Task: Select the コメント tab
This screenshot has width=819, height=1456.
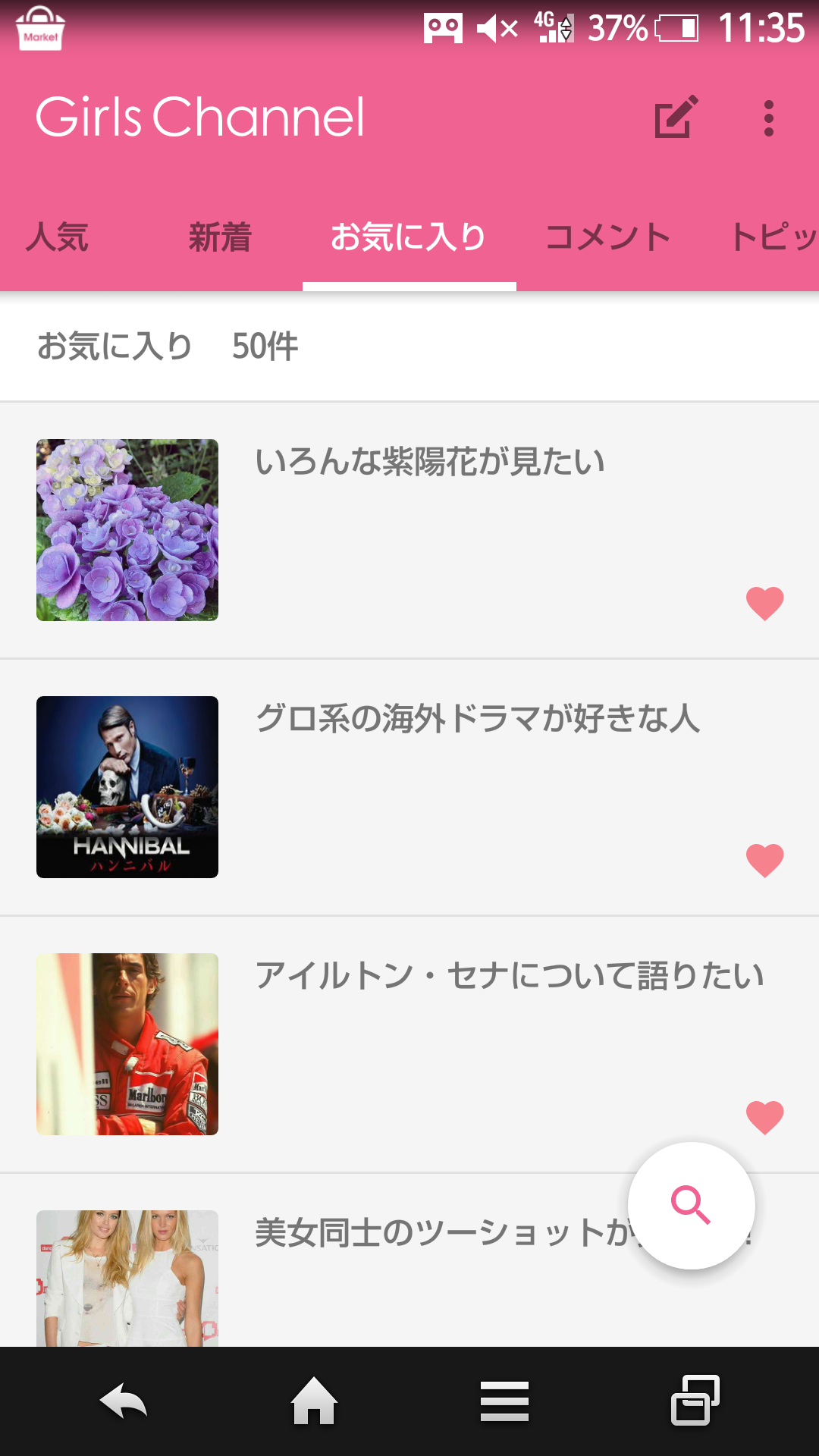Action: (607, 237)
